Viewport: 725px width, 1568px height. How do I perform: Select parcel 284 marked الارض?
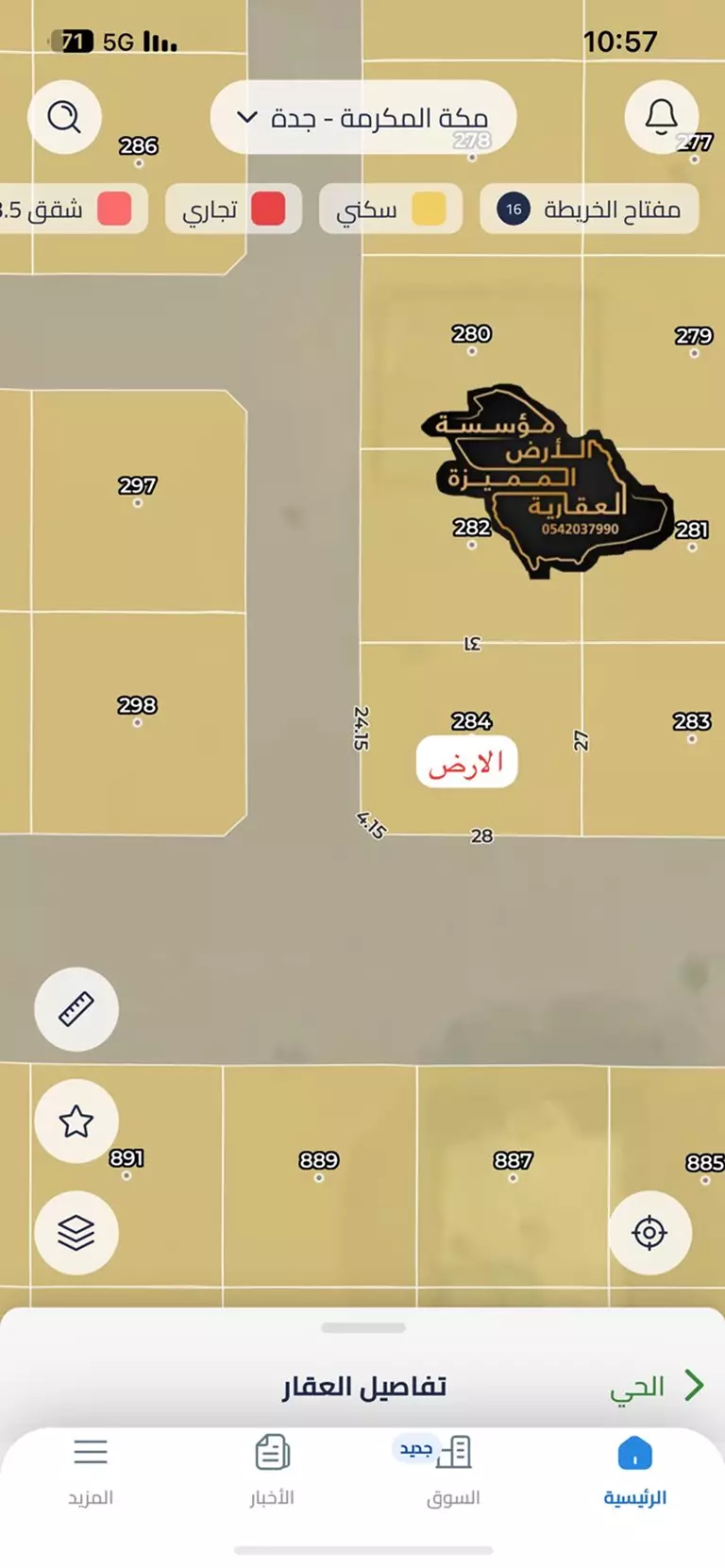[467, 761]
